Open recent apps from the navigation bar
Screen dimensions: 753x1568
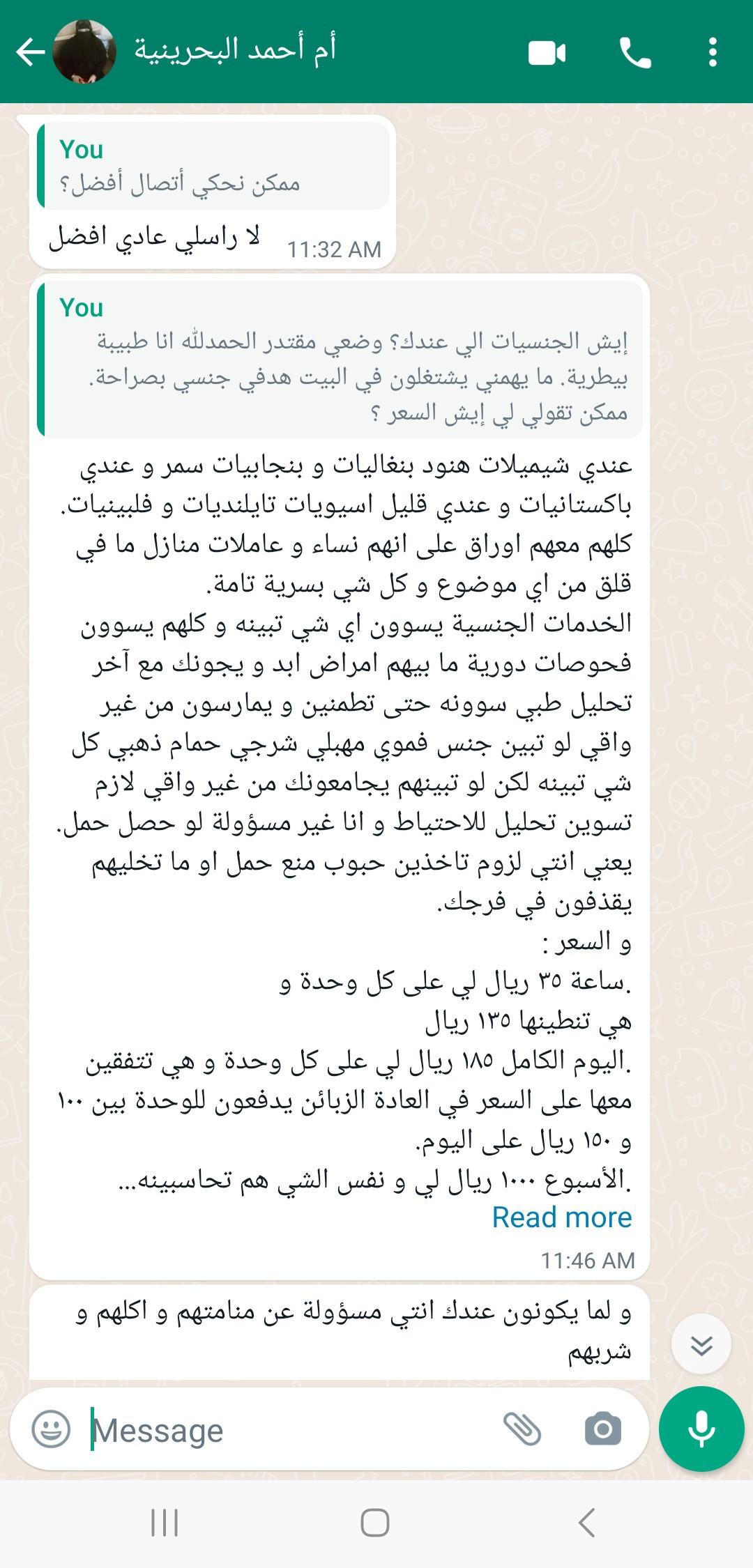coord(165,1522)
